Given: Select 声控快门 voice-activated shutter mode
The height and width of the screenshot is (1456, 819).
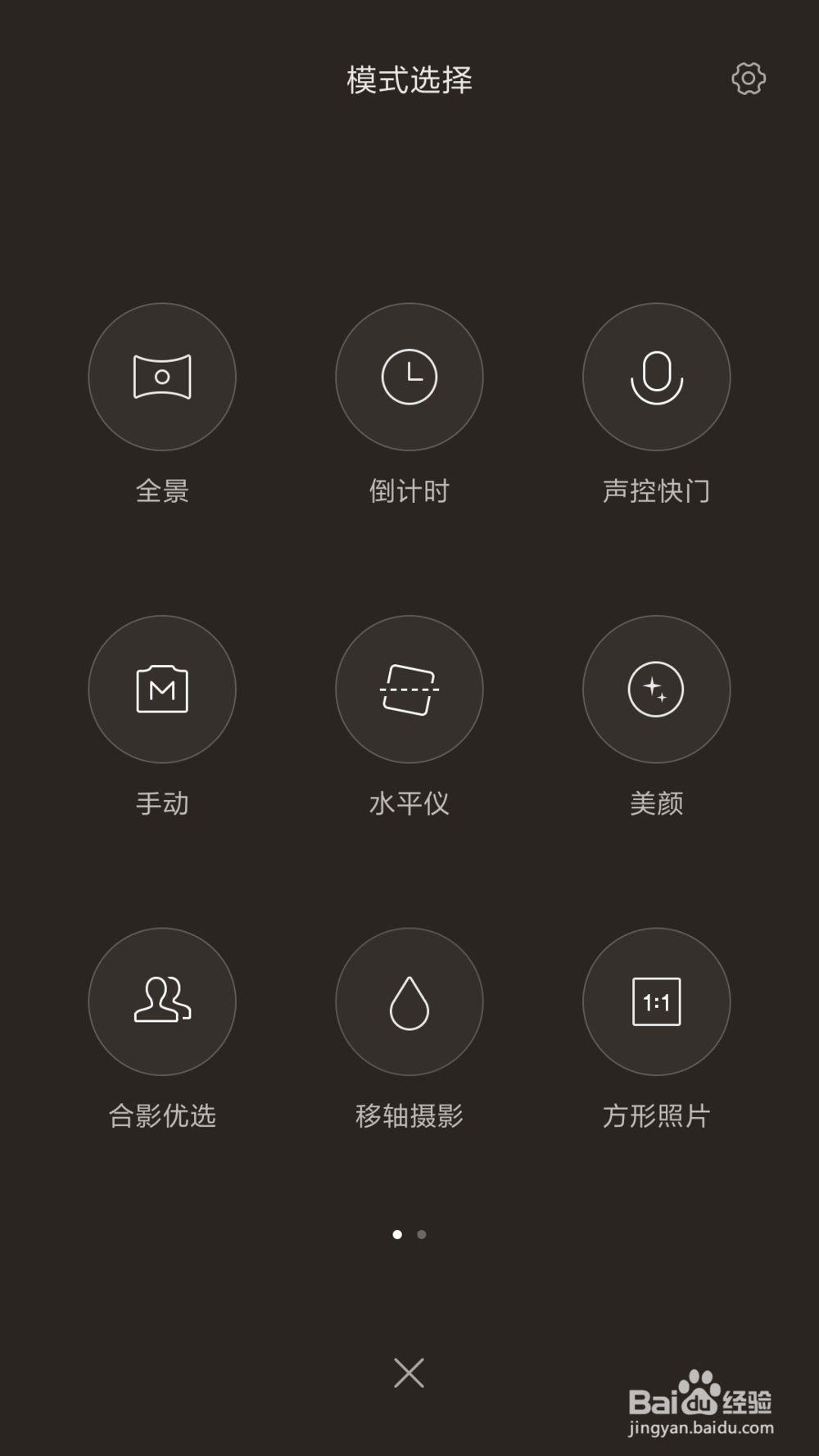Looking at the screenshot, I should click(x=655, y=377).
